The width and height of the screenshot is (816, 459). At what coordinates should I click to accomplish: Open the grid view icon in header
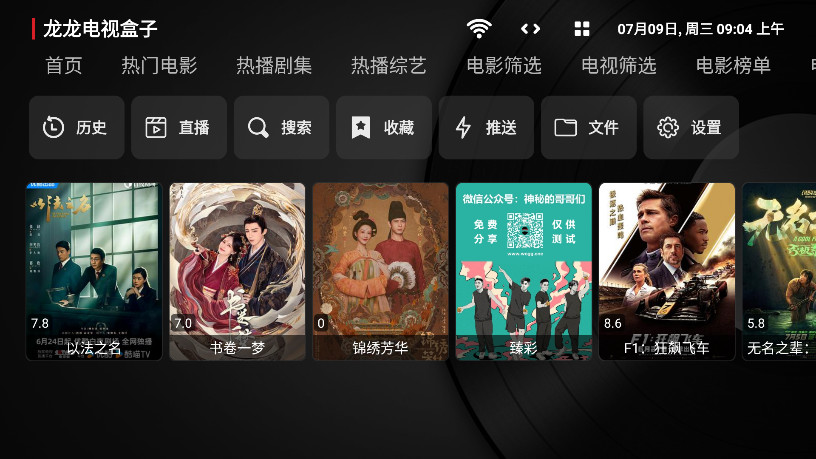[582, 29]
